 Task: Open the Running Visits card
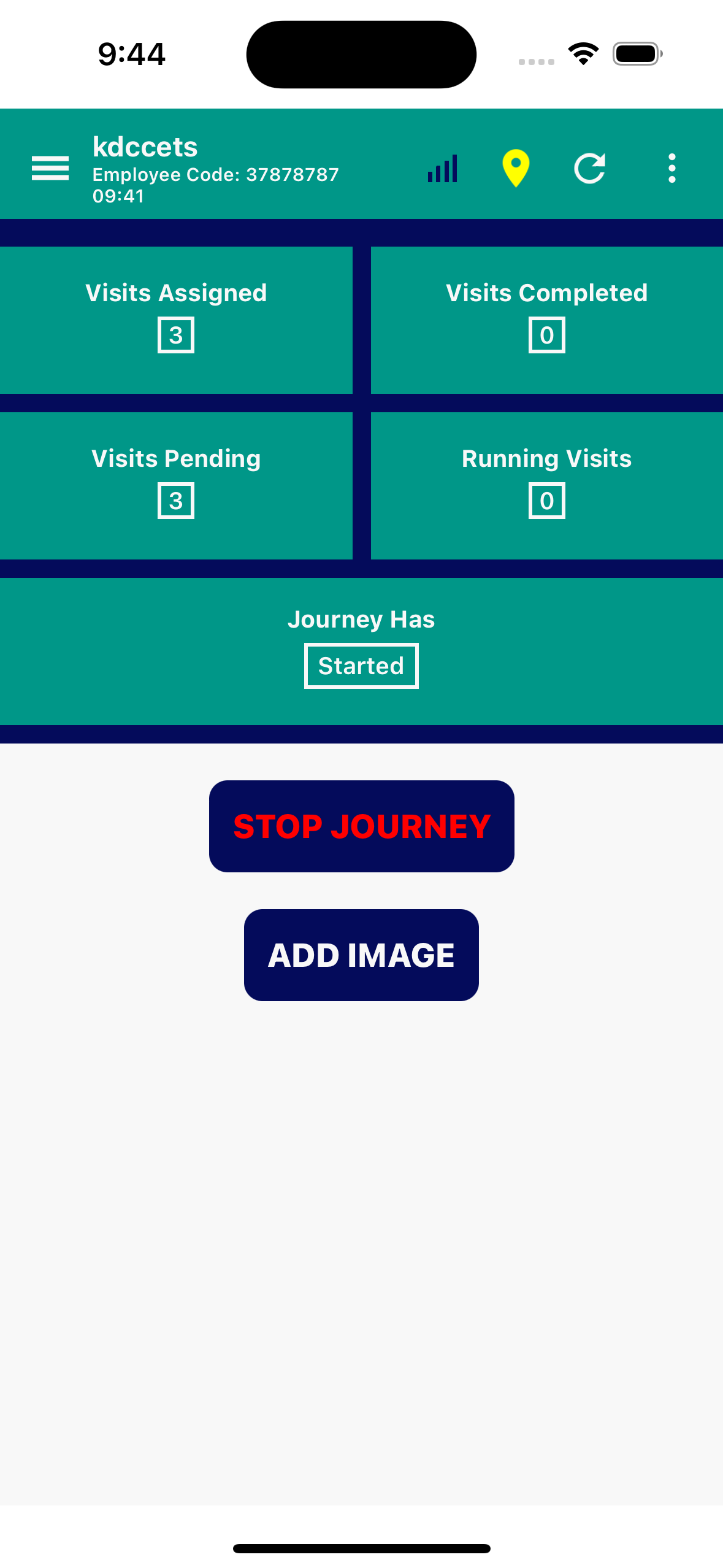point(546,485)
